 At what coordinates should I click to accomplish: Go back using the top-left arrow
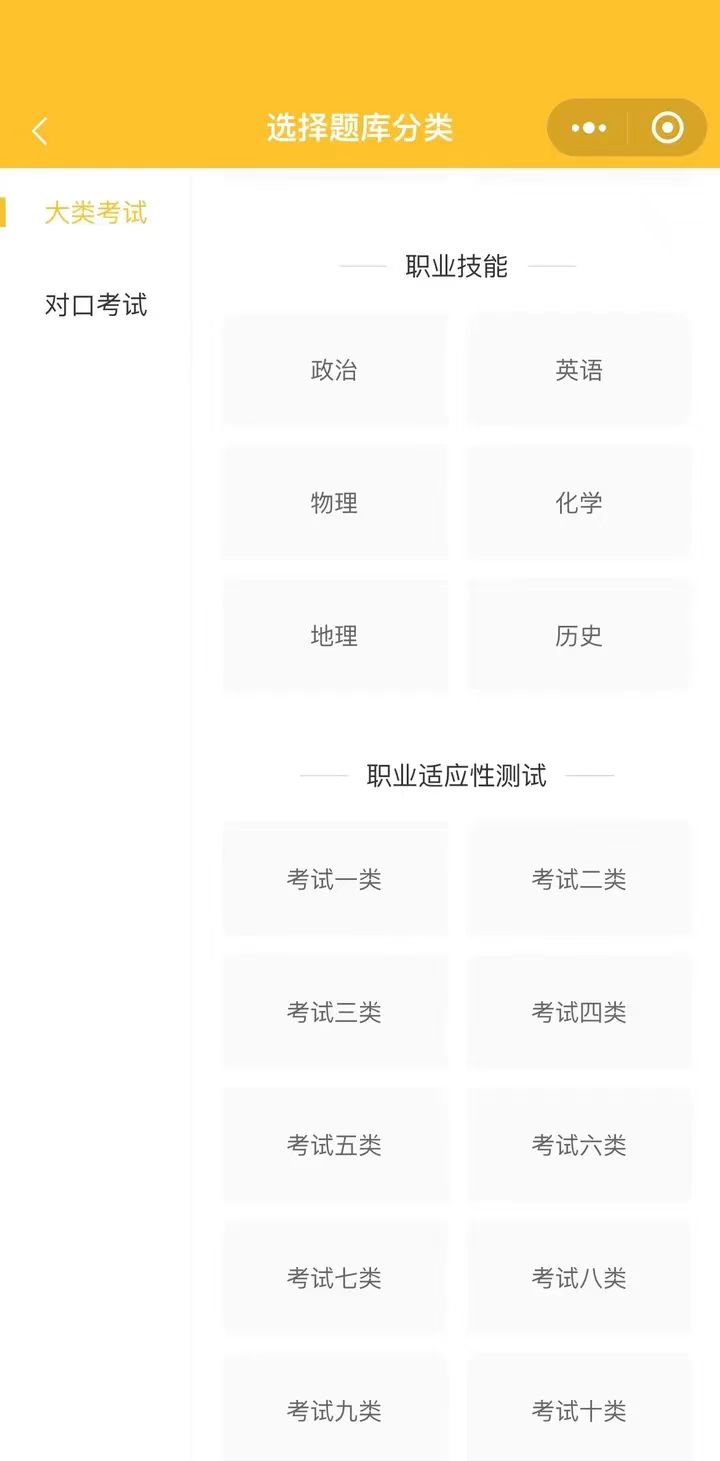39,131
